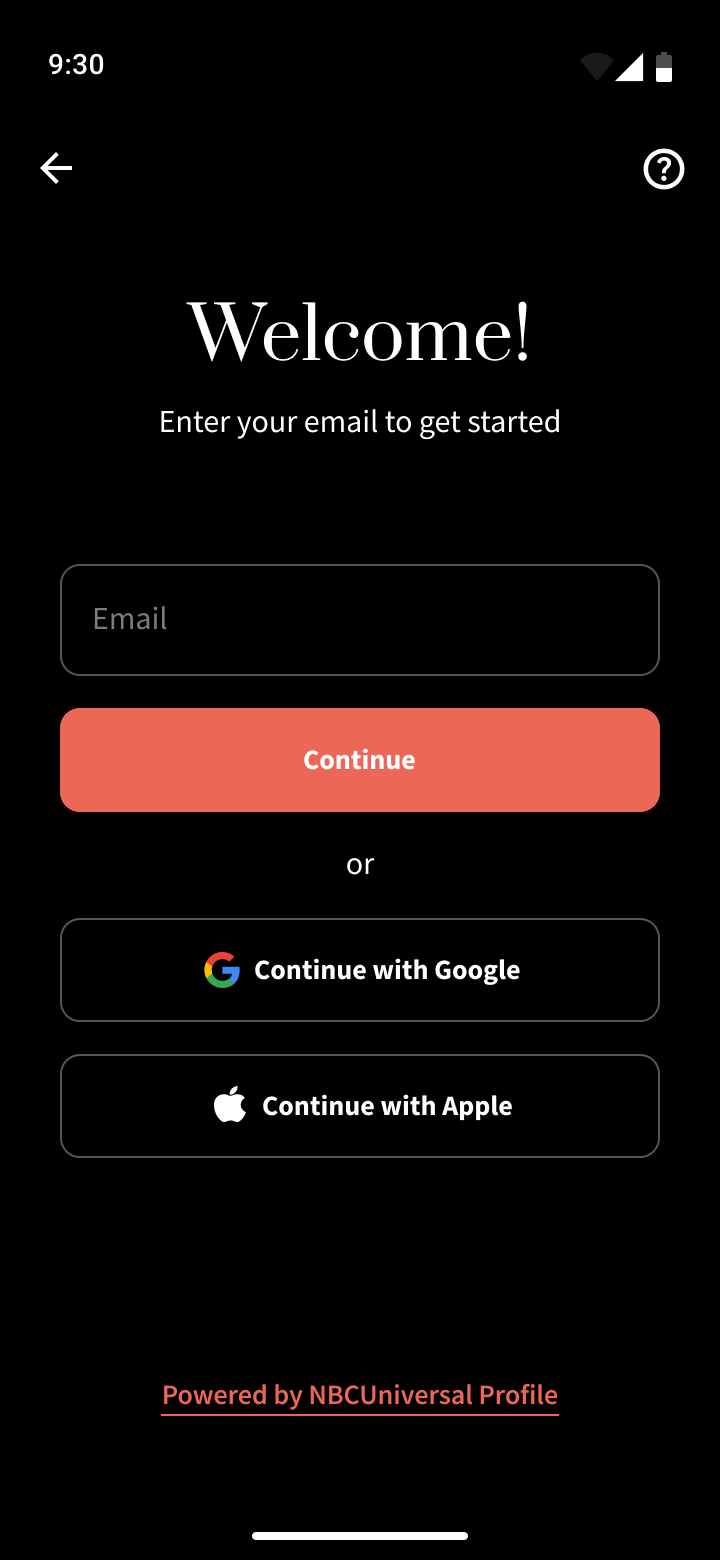Open the help question mark icon
Image resolution: width=720 pixels, height=1560 pixels.
pyautogui.click(x=663, y=169)
